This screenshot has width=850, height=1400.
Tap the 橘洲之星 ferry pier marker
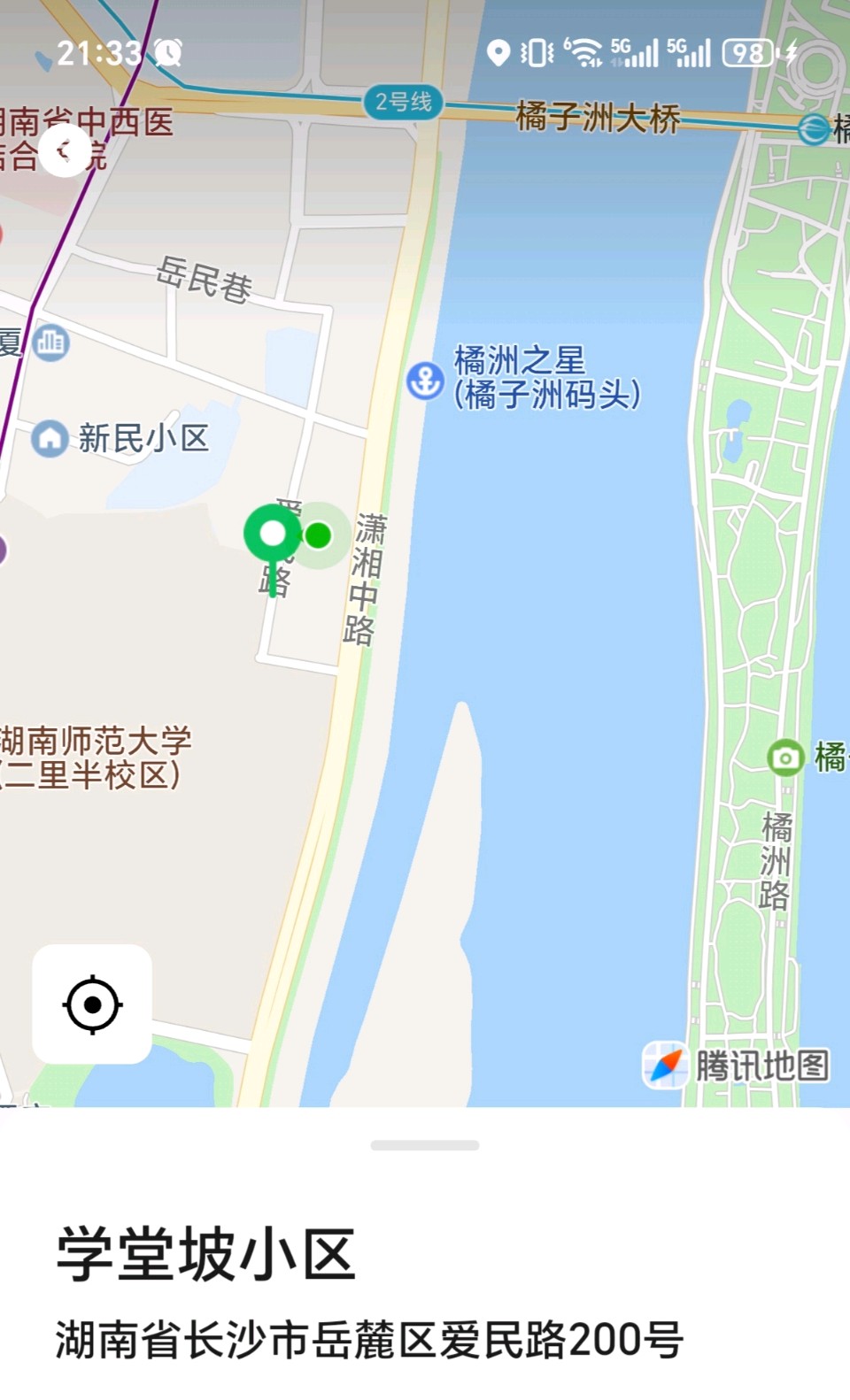tap(424, 381)
